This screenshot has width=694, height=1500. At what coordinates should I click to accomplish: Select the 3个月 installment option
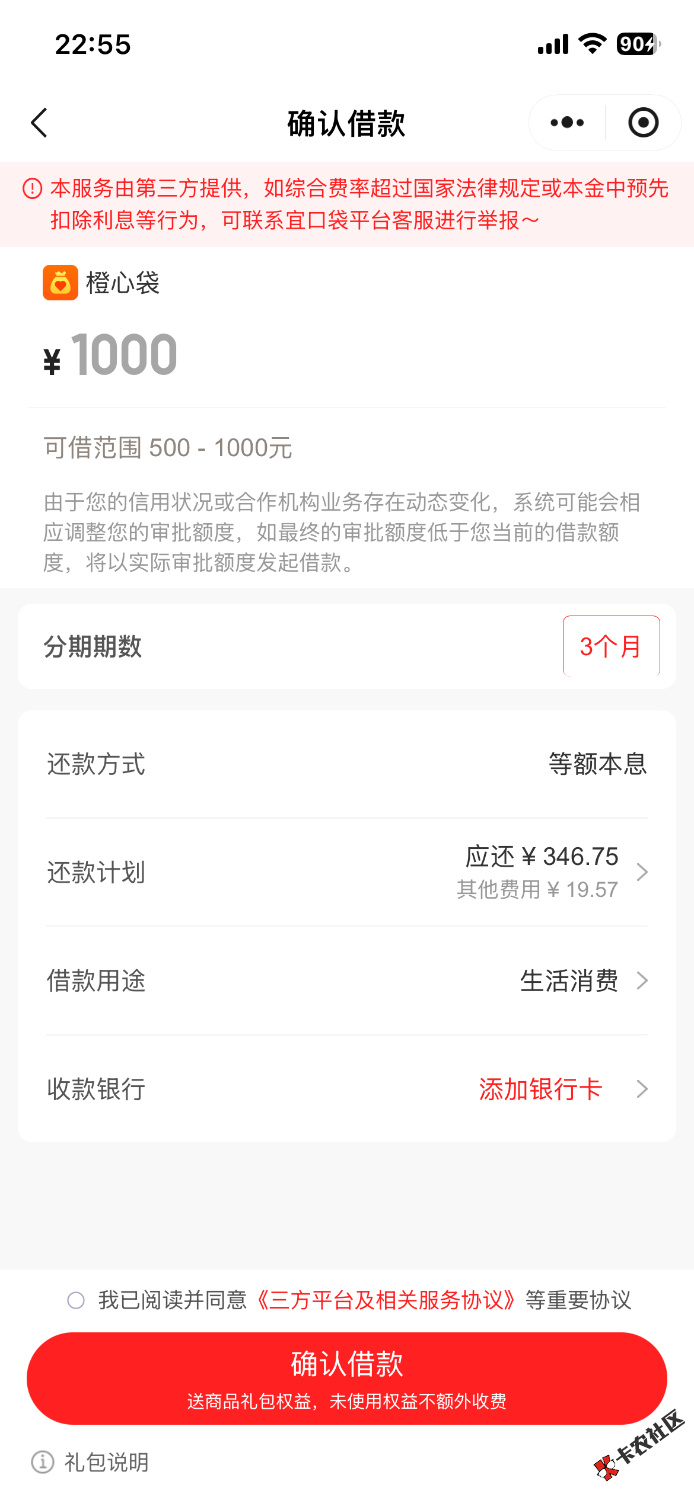[x=611, y=646]
